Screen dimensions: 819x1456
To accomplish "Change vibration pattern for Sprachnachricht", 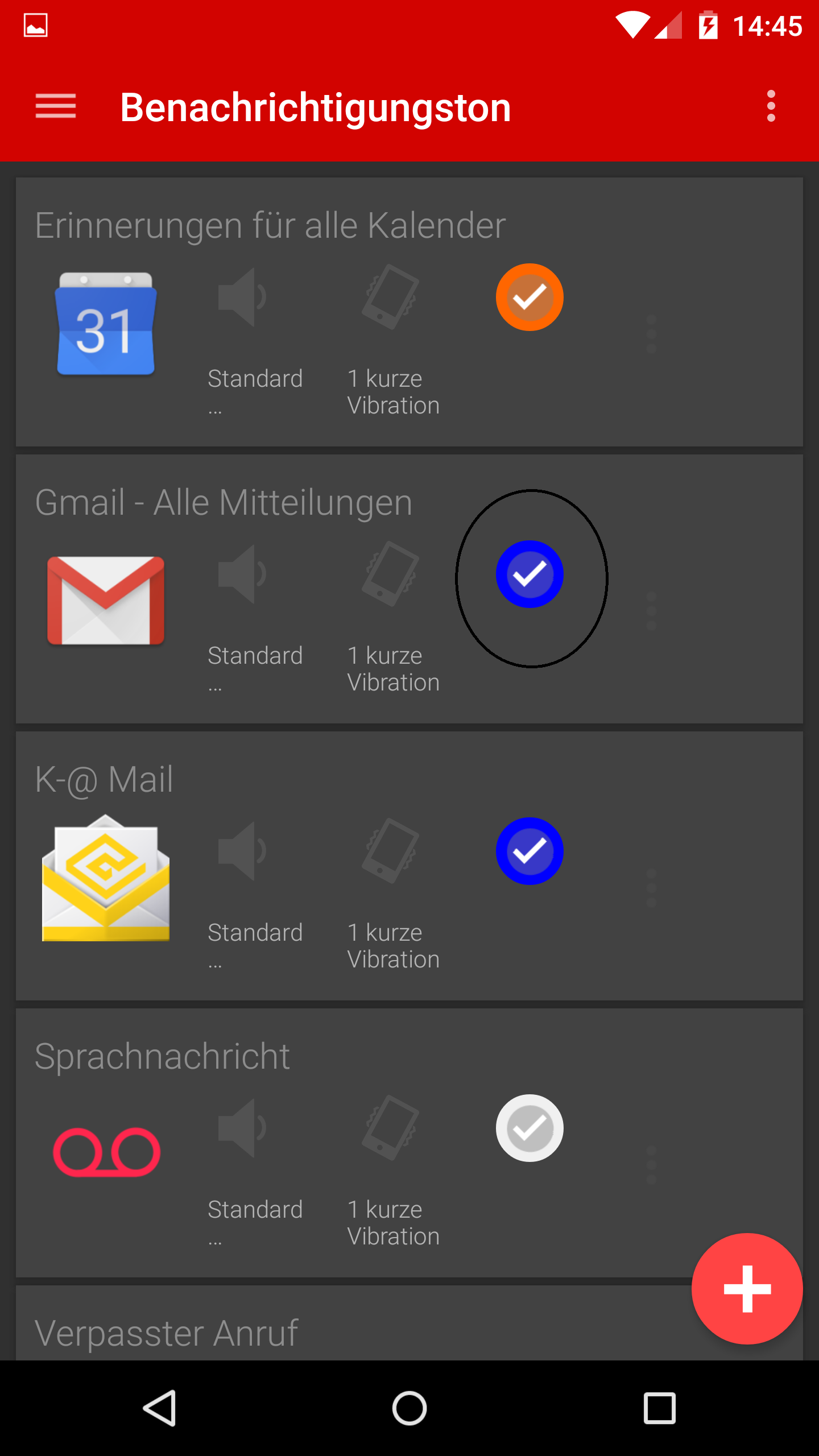I will pyautogui.click(x=393, y=1171).
